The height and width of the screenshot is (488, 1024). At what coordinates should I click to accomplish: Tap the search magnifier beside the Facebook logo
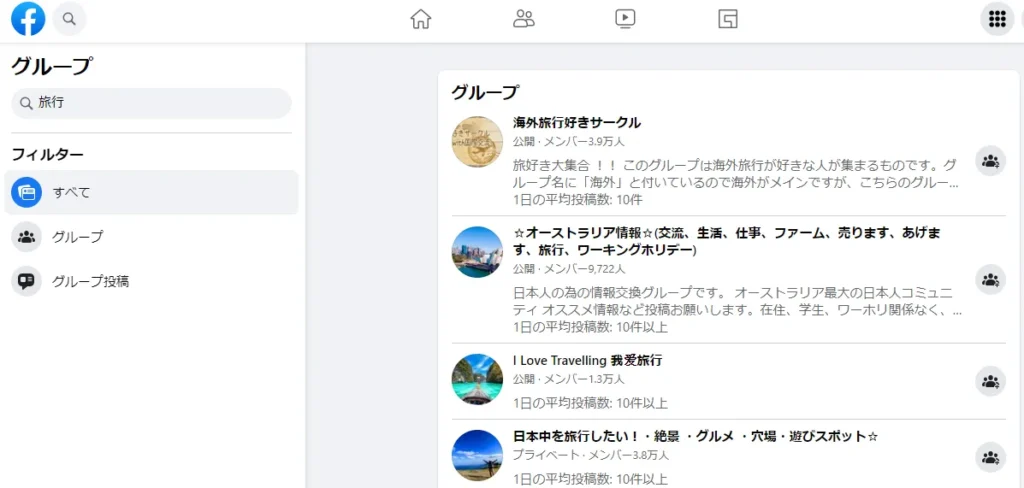(69, 18)
